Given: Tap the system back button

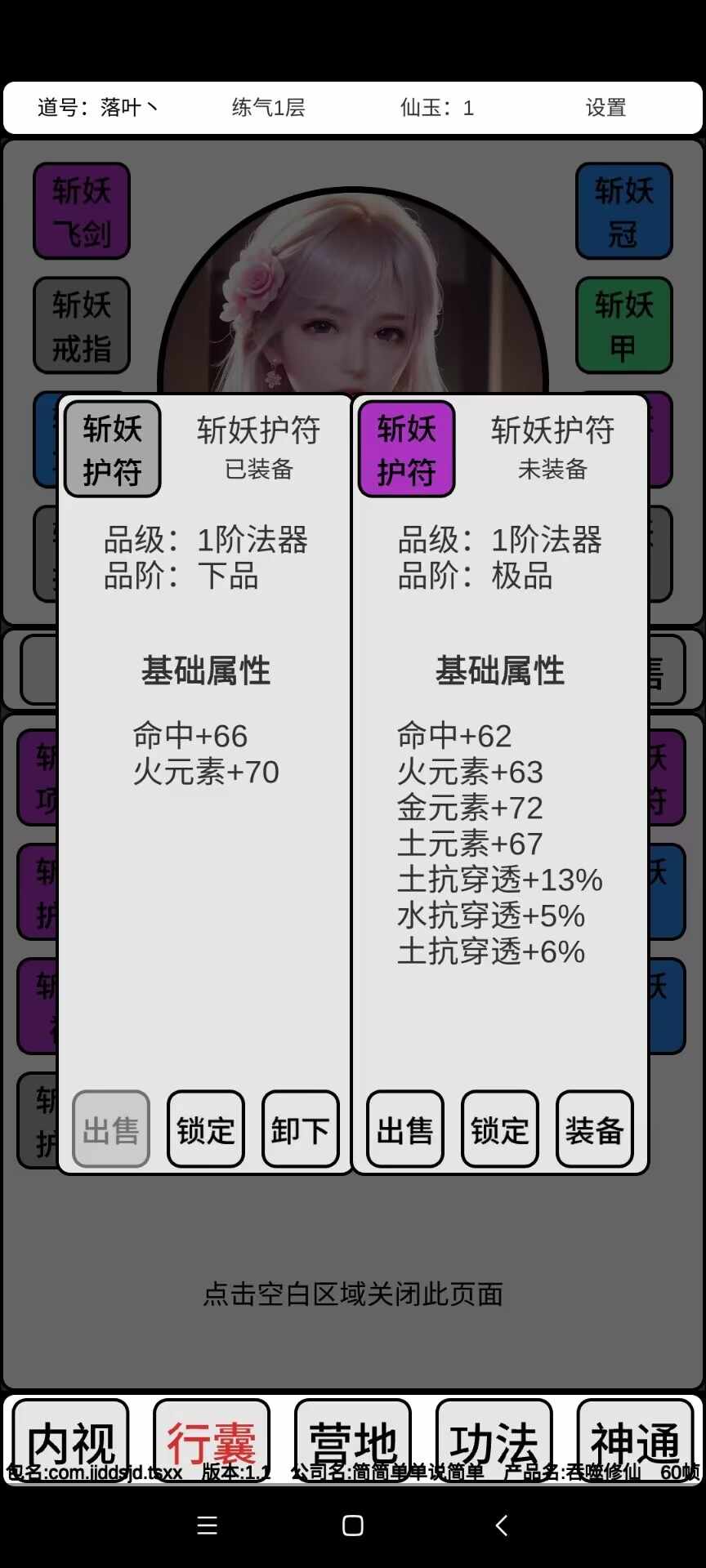Looking at the screenshot, I should pos(502,1525).
